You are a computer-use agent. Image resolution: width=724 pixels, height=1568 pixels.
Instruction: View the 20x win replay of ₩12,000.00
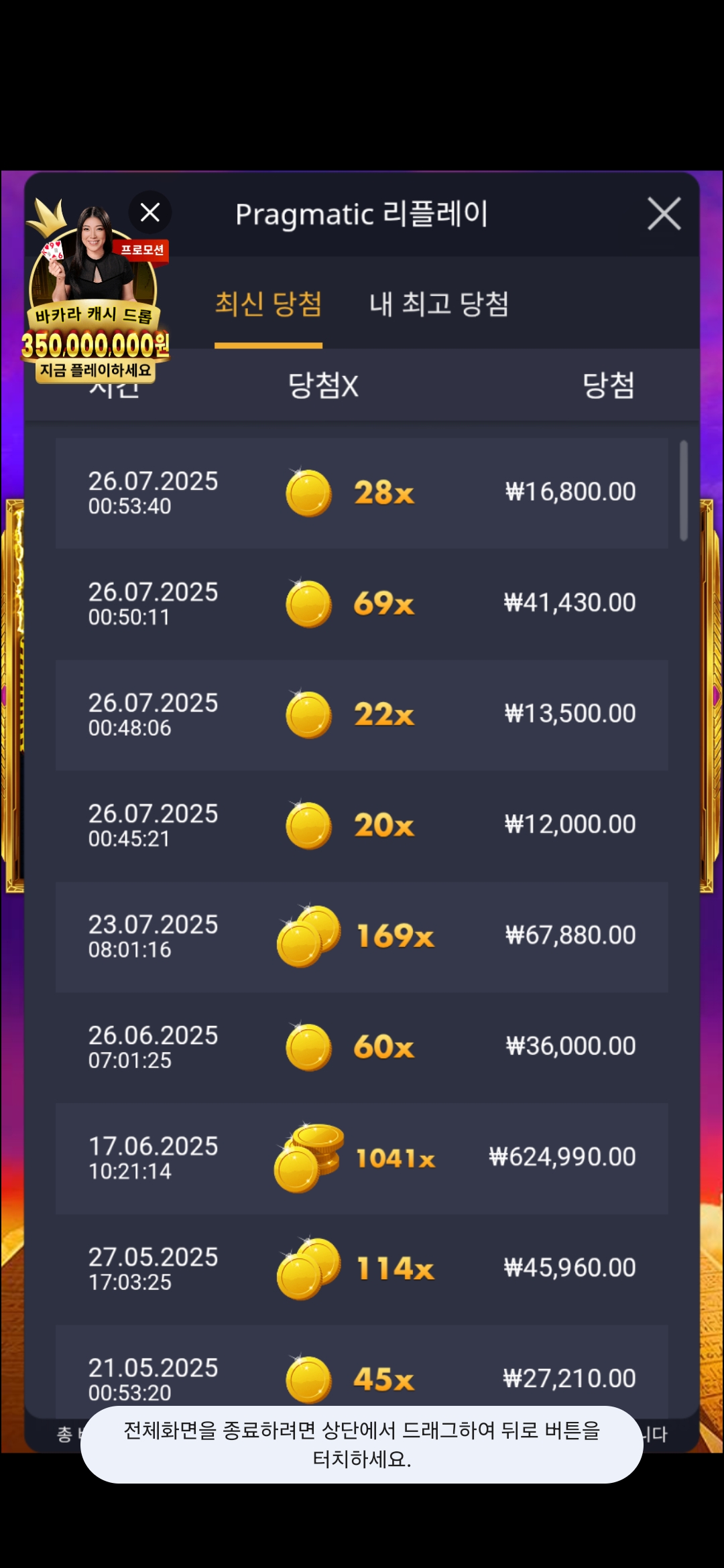coord(362,826)
